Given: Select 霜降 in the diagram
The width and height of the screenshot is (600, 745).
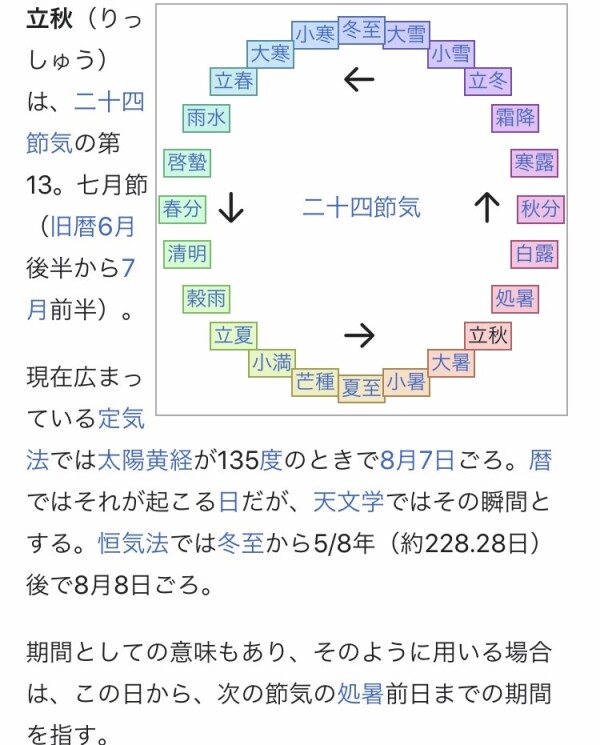Looking at the screenshot, I should click(x=515, y=118).
